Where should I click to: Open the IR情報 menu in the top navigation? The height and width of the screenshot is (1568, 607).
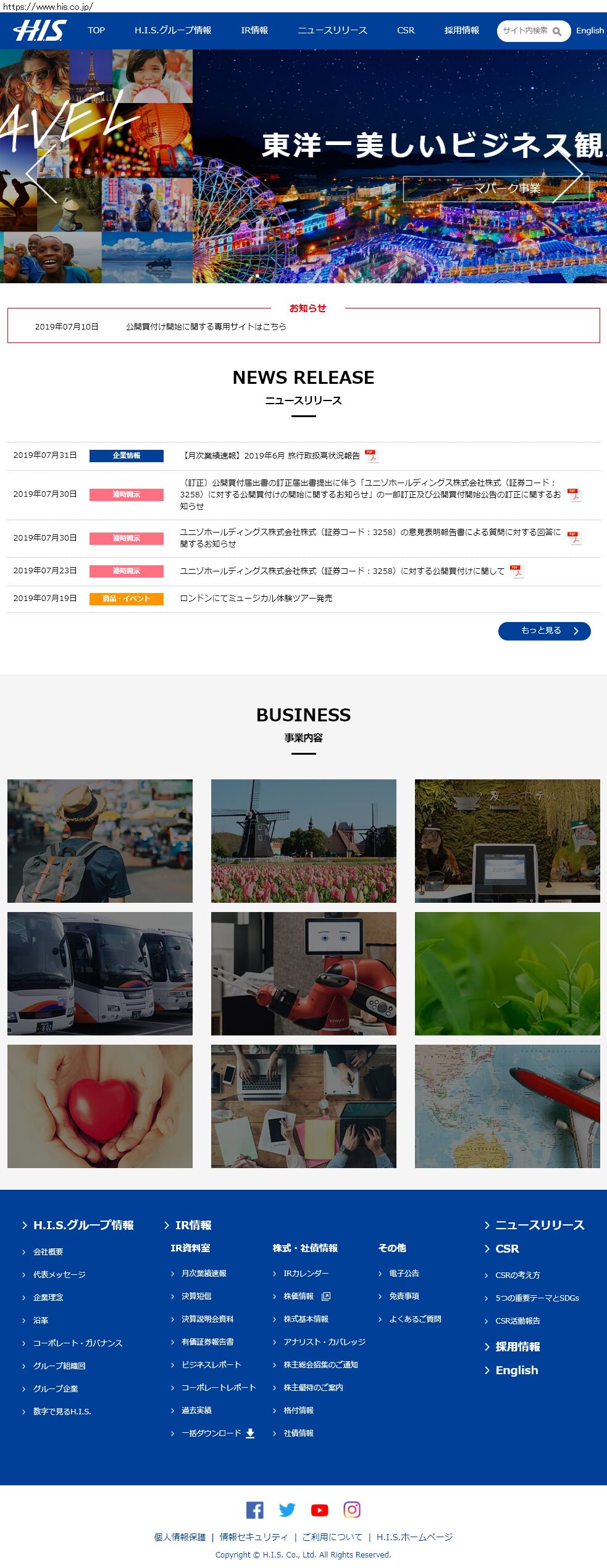point(254,31)
